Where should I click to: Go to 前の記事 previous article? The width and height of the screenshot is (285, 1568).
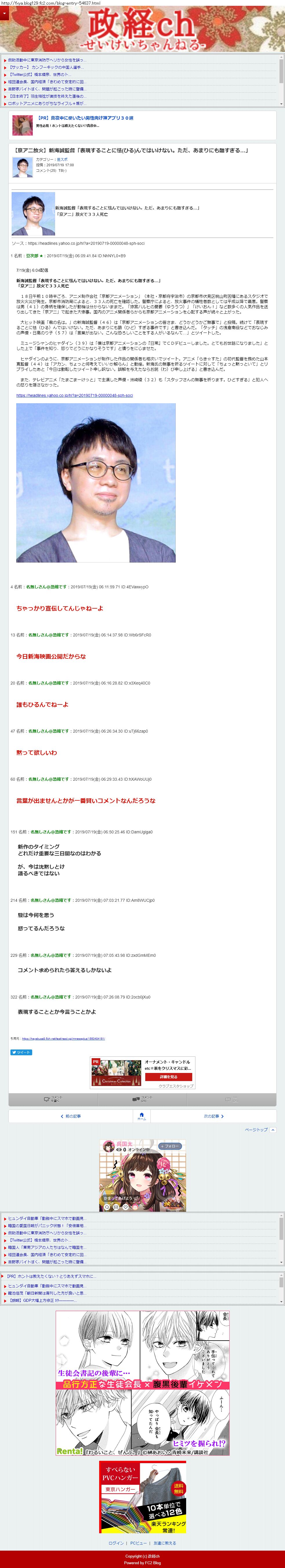click(x=71, y=1116)
